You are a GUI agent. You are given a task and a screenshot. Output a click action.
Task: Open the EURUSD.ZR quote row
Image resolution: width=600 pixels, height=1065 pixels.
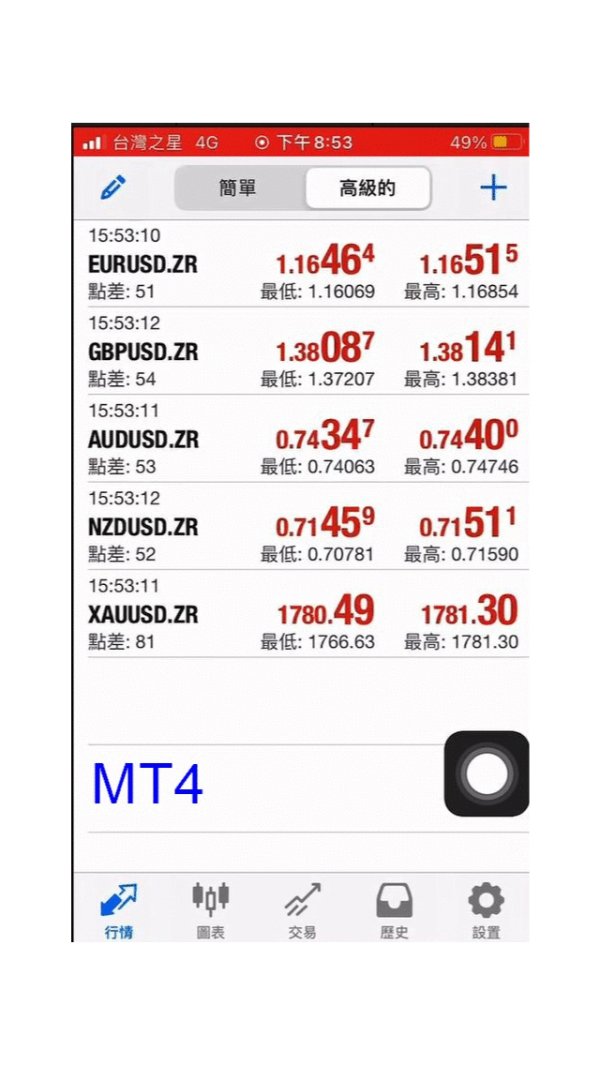coord(300,264)
